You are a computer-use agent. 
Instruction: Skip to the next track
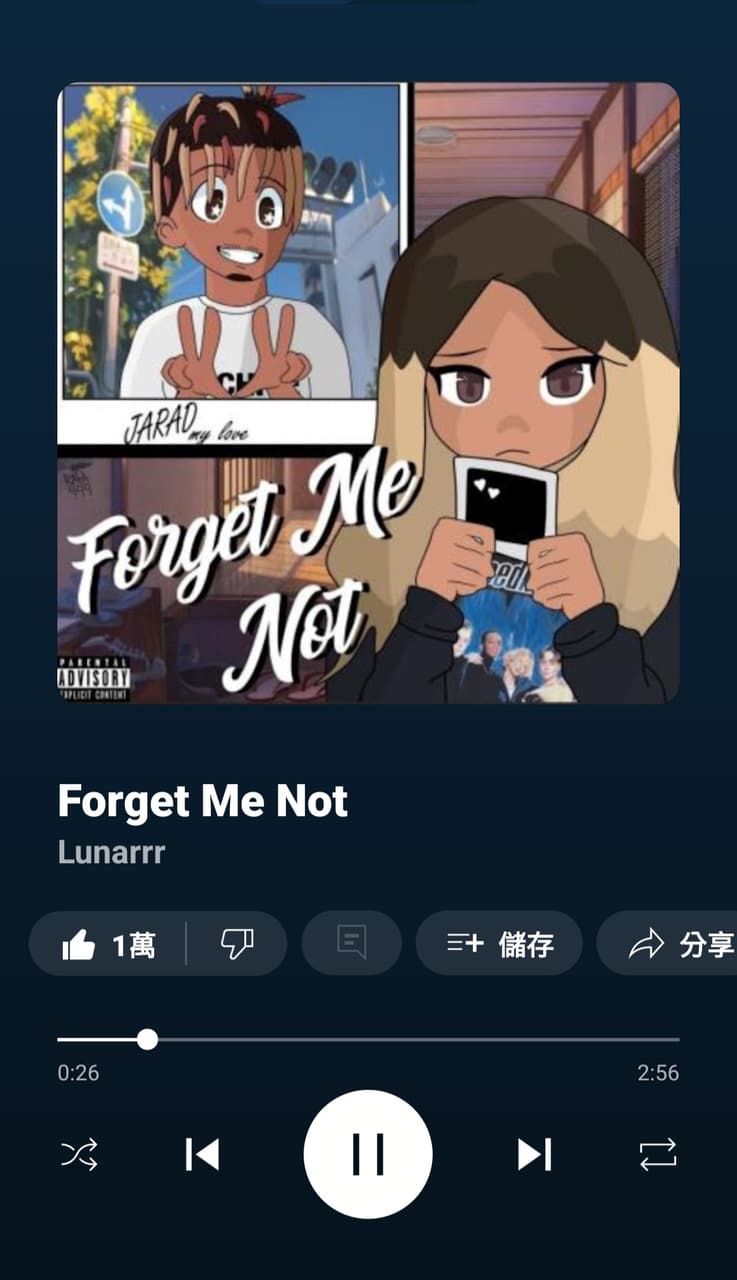pos(534,1154)
